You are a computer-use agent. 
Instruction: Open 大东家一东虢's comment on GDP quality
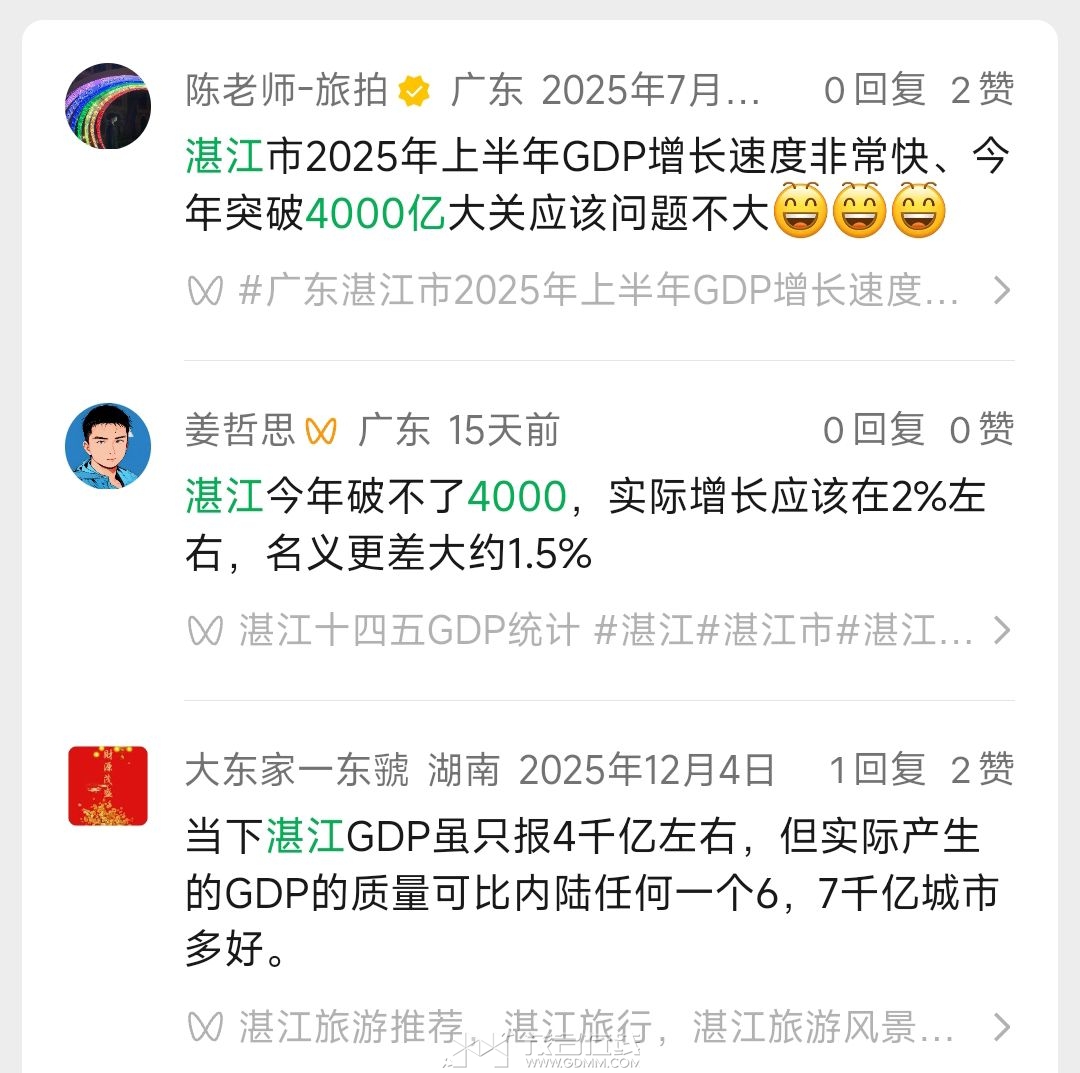coord(591,892)
